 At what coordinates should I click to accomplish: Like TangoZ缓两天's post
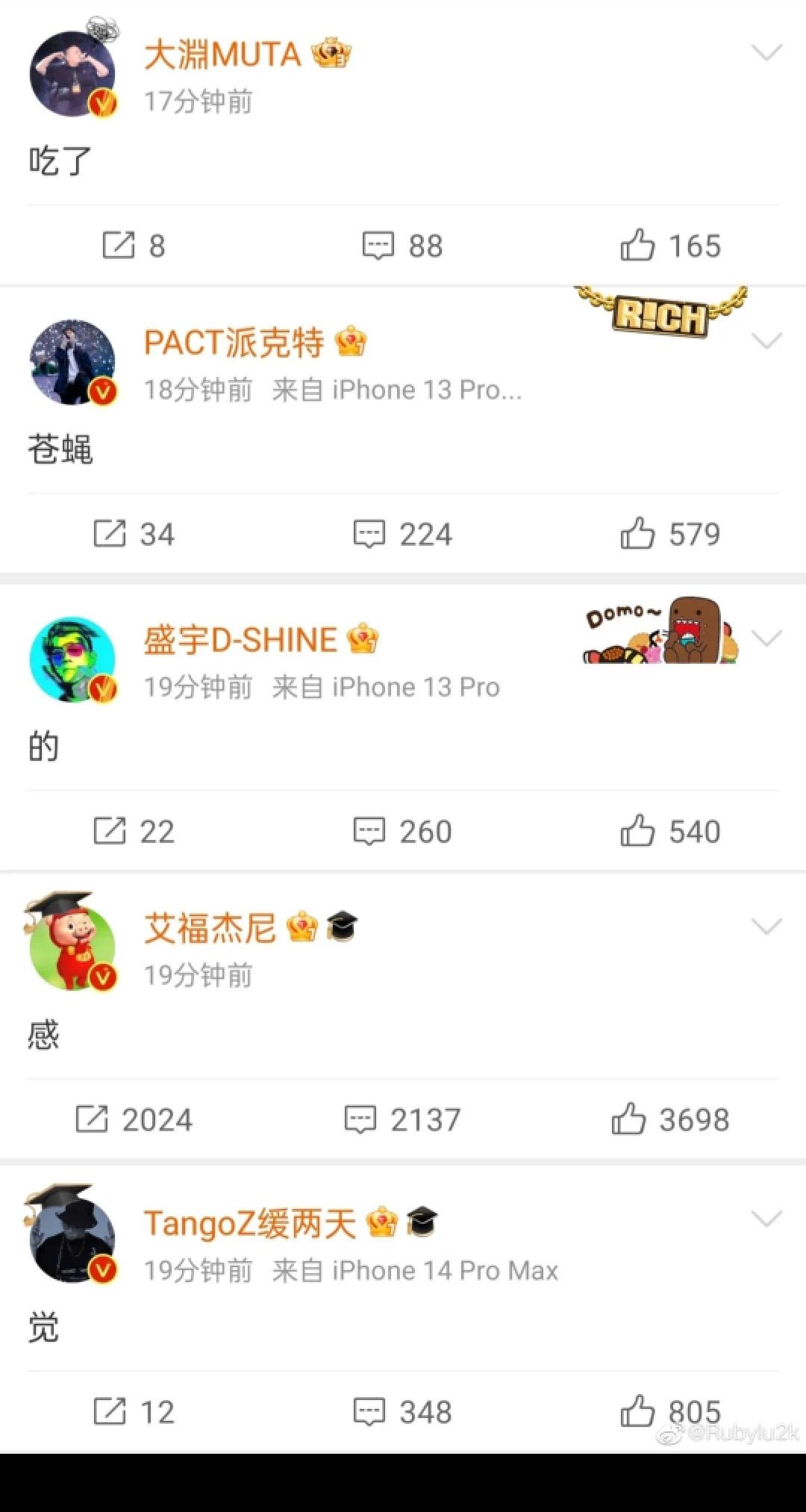(x=669, y=1412)
